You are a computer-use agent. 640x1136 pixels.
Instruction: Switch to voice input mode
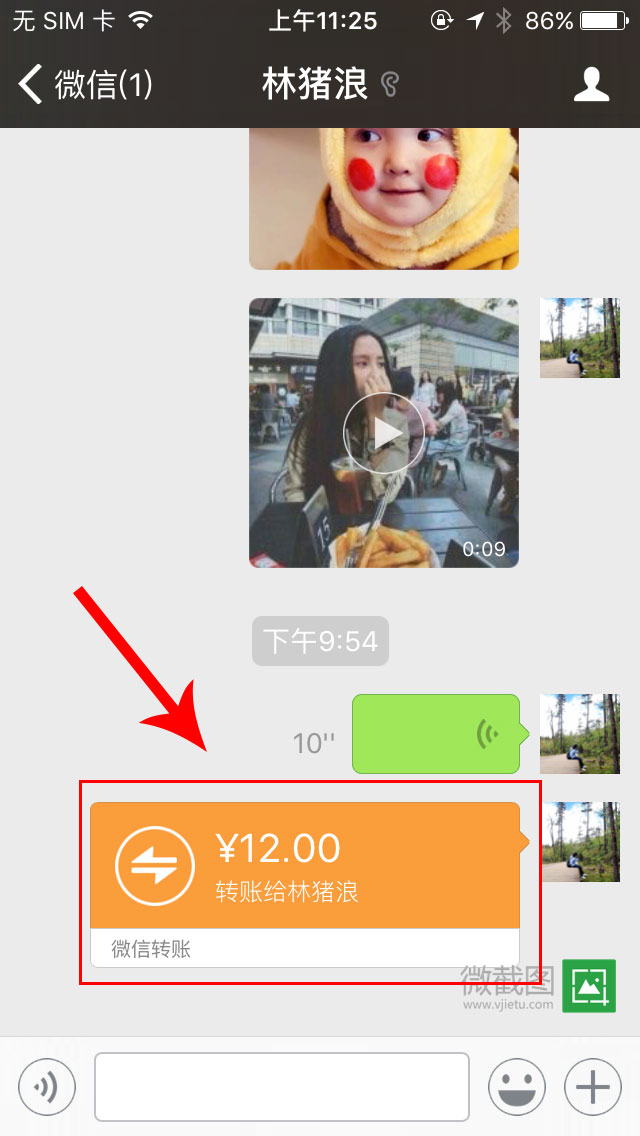[47, 1086]
